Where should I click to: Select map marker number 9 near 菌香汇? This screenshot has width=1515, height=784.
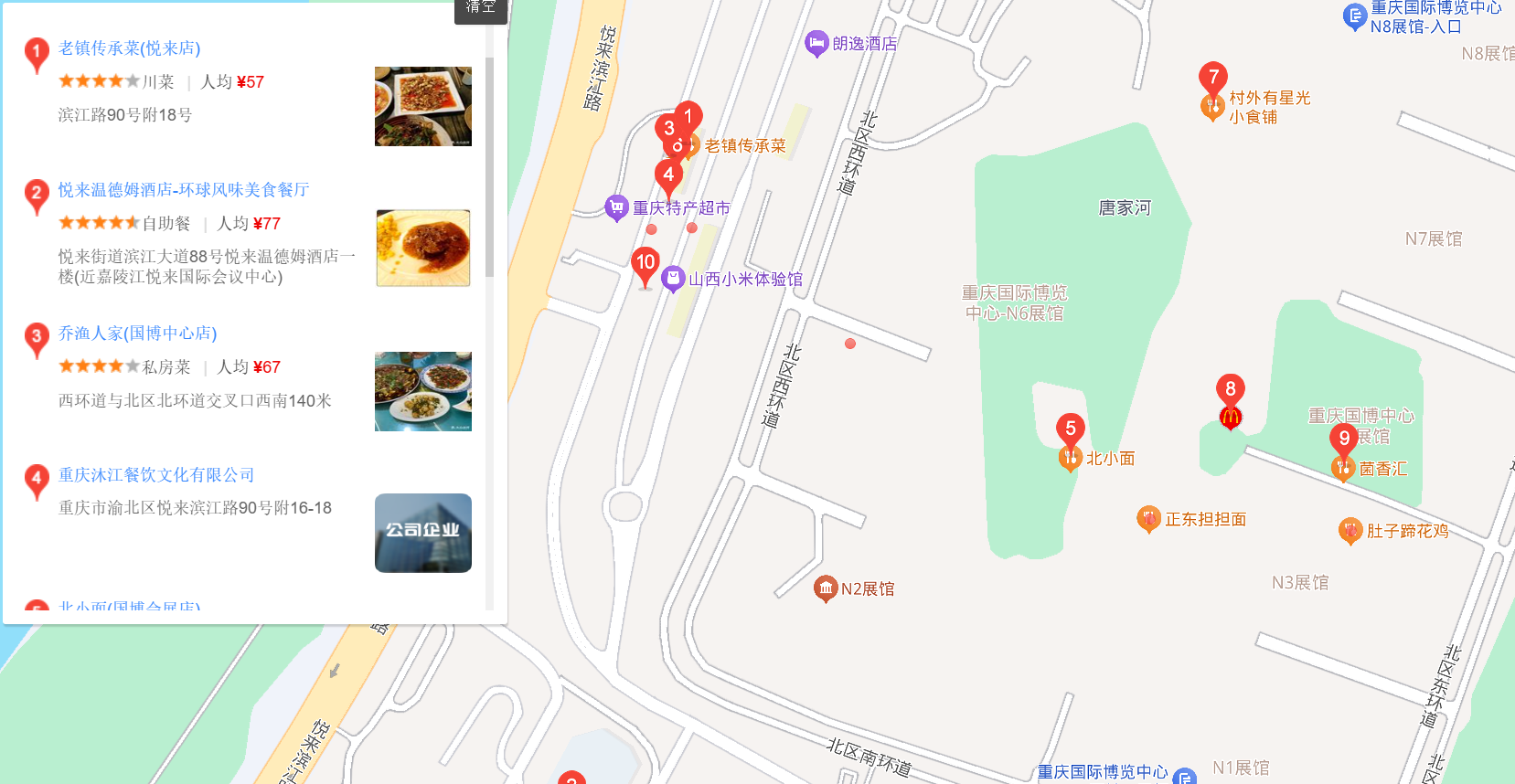click(1343, 440)
